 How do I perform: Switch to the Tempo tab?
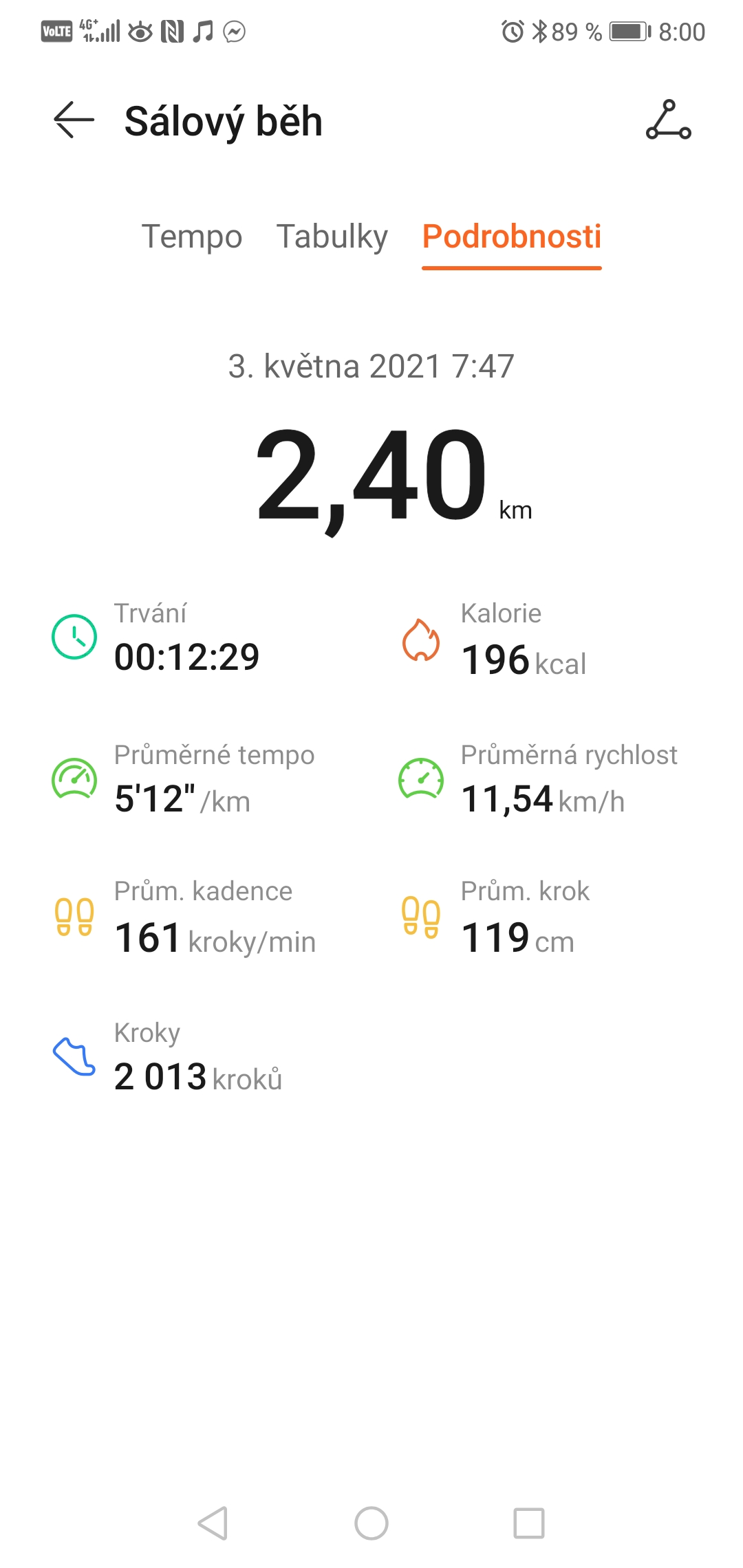(192, 237)
